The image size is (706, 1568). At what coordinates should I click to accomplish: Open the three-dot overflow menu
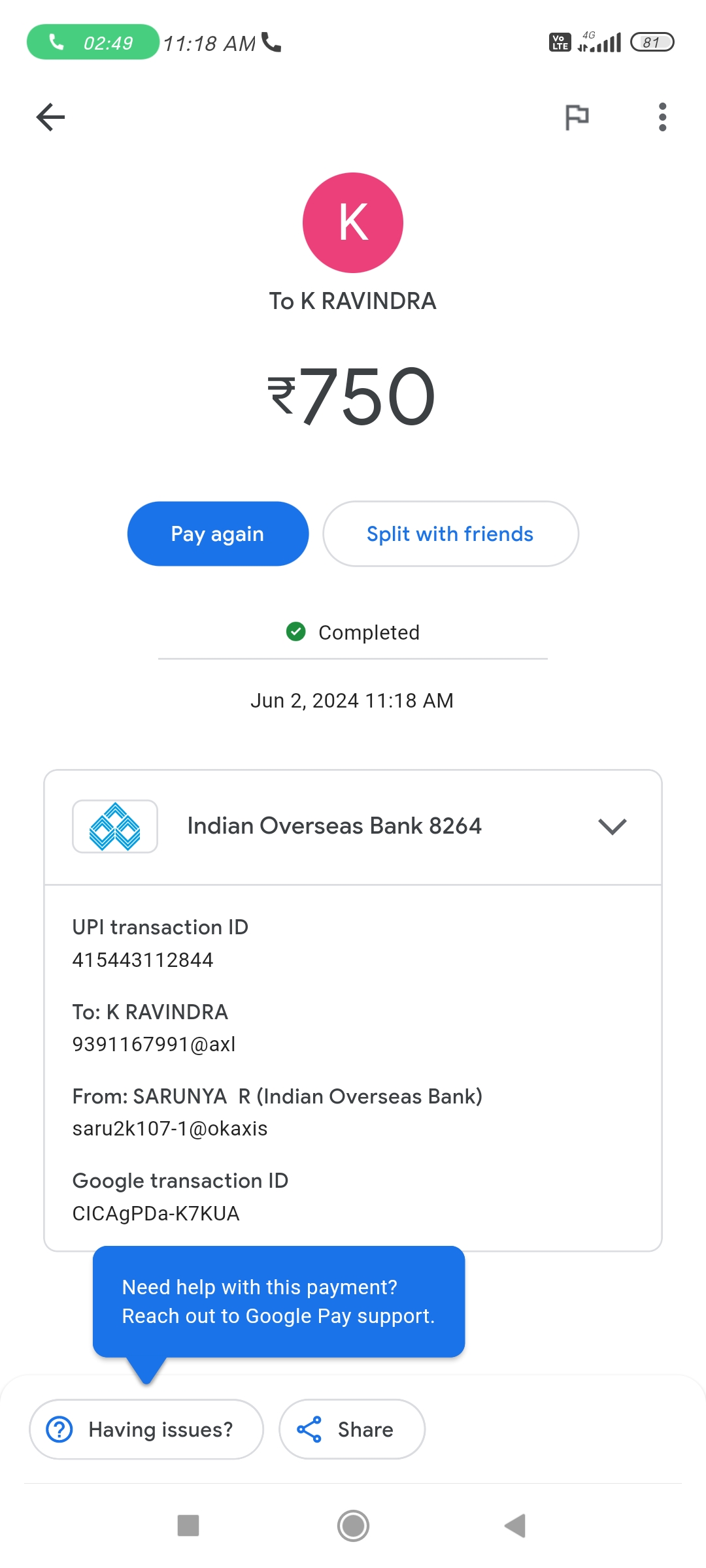pyautogui.click(x=662, y=118)
